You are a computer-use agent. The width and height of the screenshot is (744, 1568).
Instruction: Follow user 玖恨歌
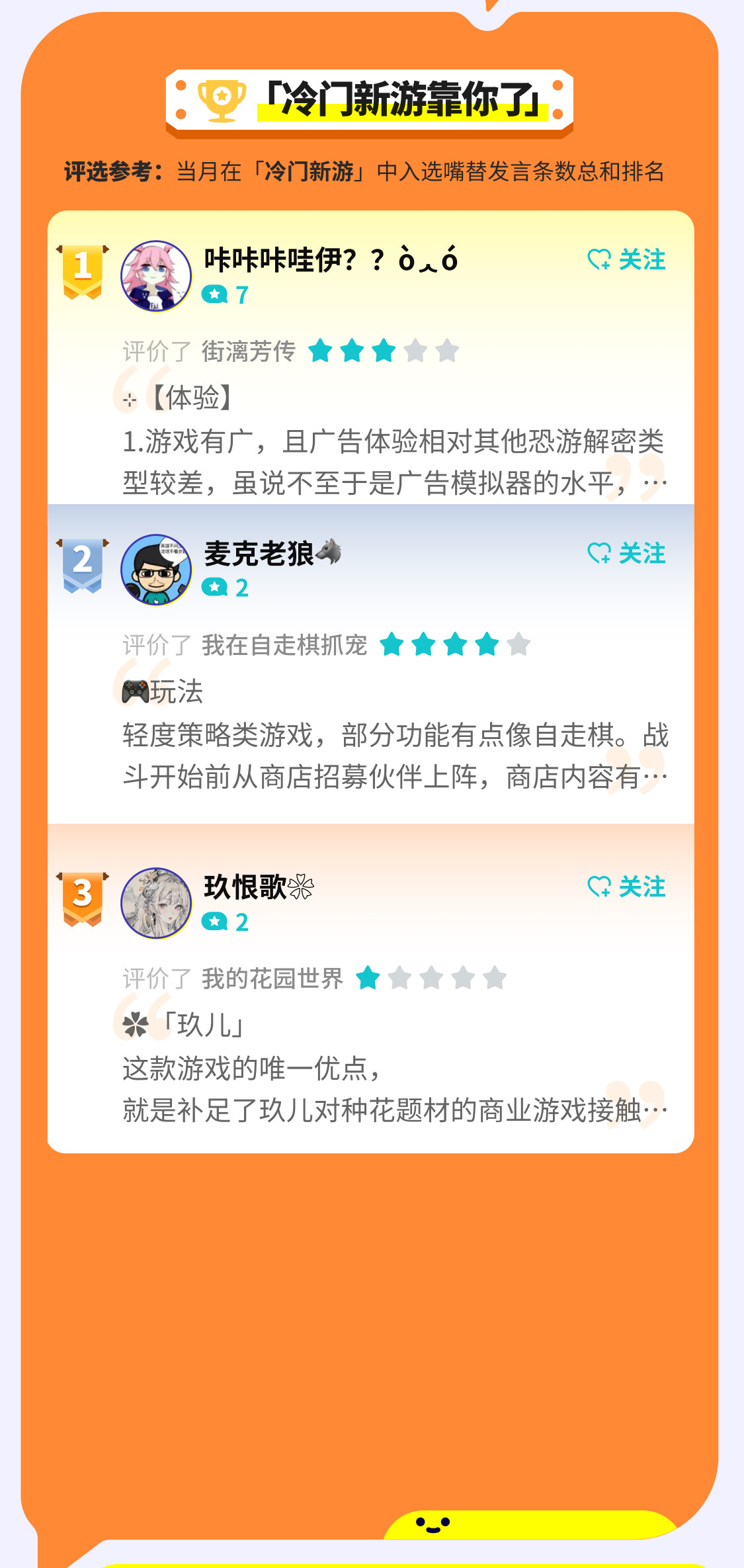coord(626,887)
